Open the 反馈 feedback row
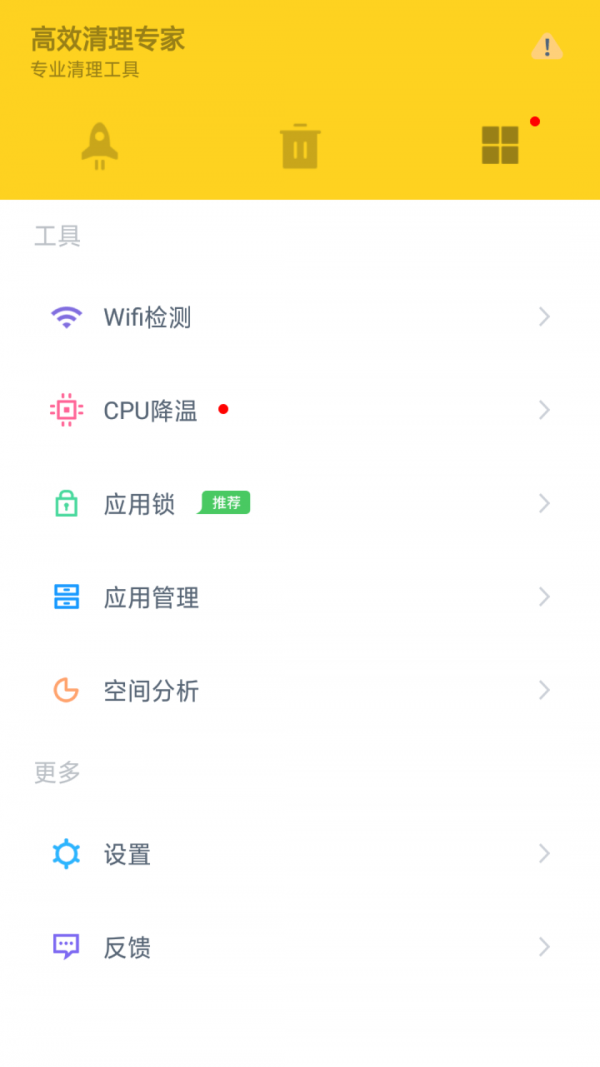Image resolution: width=600 pixels, height=1067 pixels. (x=300, y=948)
